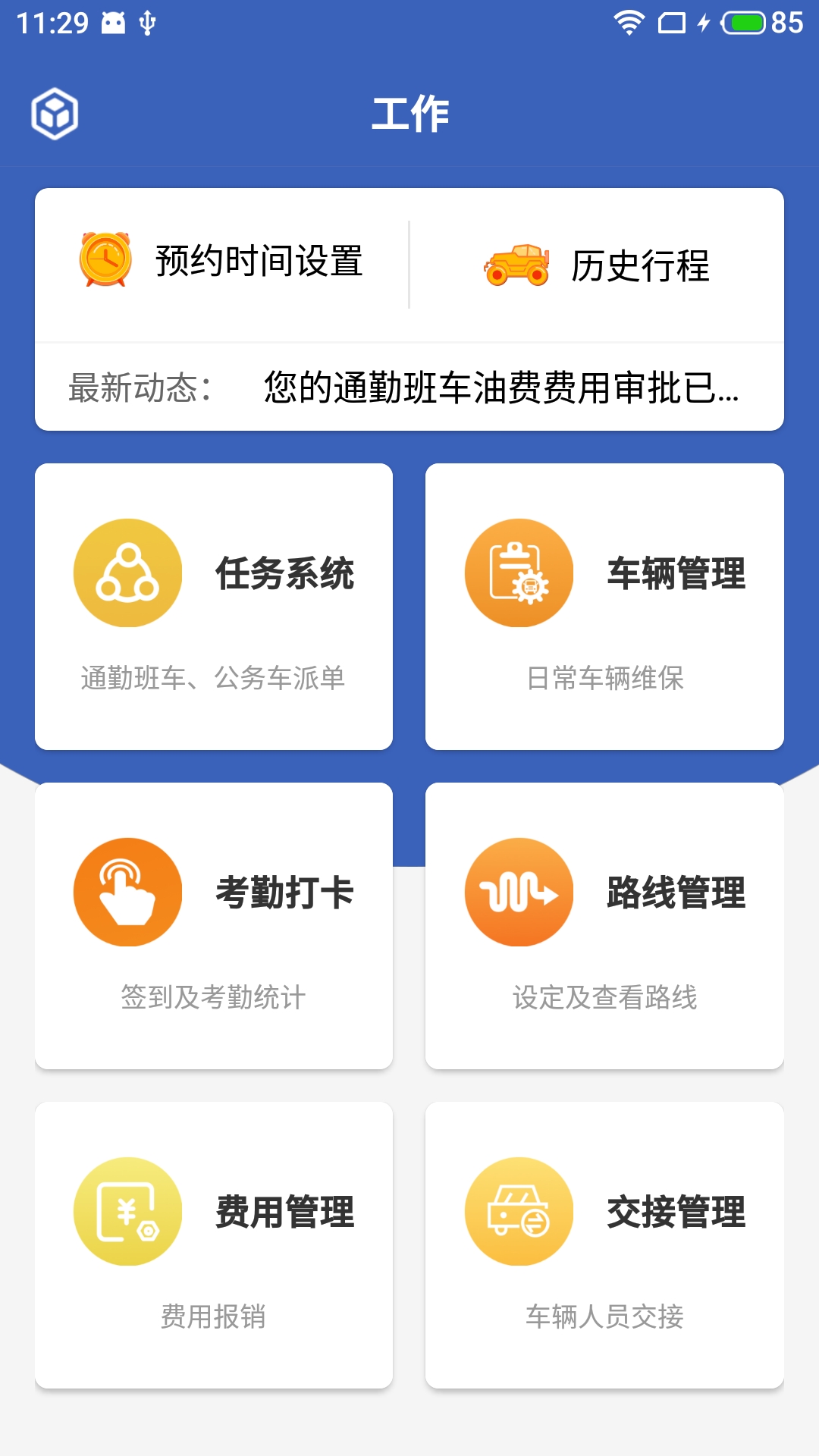Open the 任务系统 dispatch icon

(127, 573)
